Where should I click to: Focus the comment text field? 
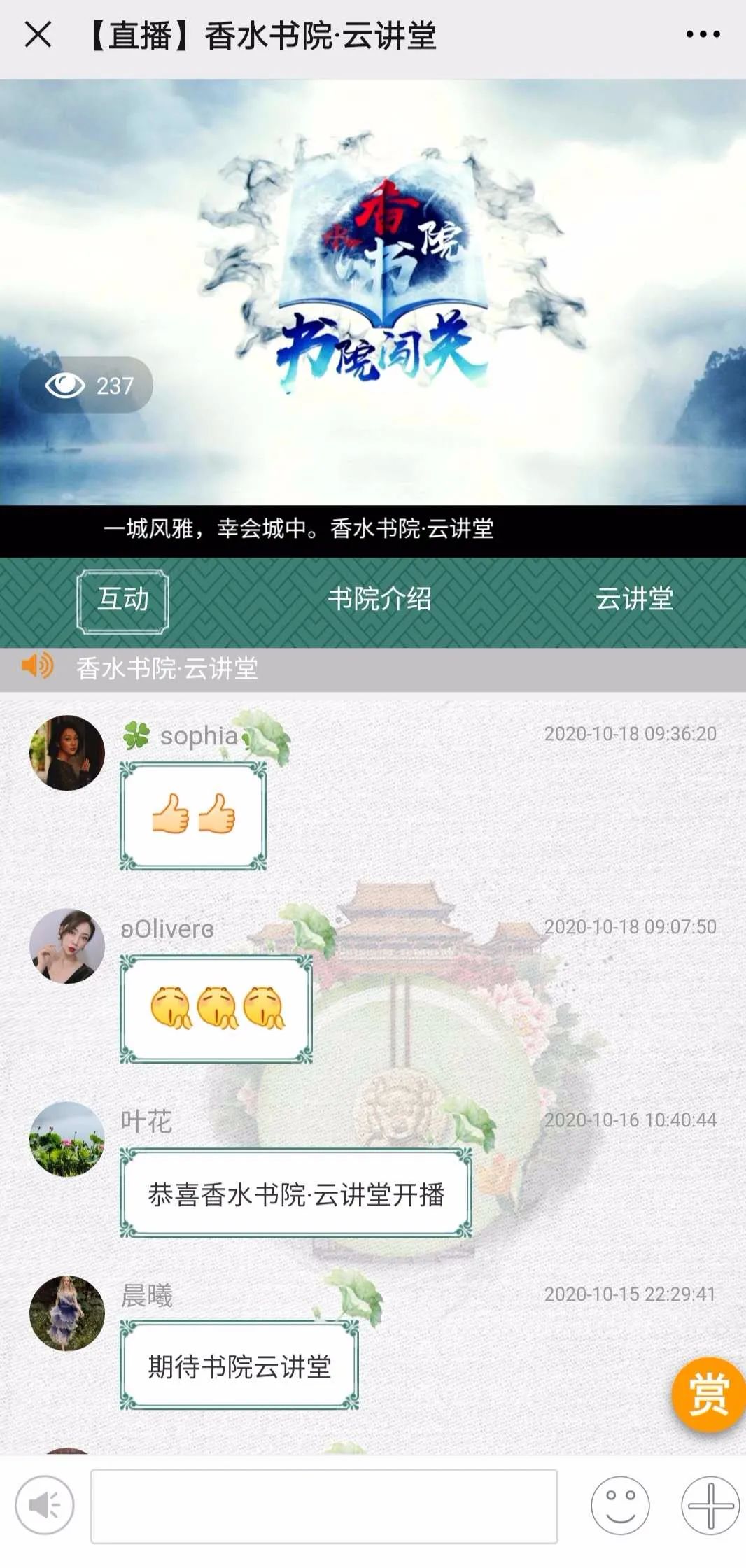click(x=324, y=1506)
